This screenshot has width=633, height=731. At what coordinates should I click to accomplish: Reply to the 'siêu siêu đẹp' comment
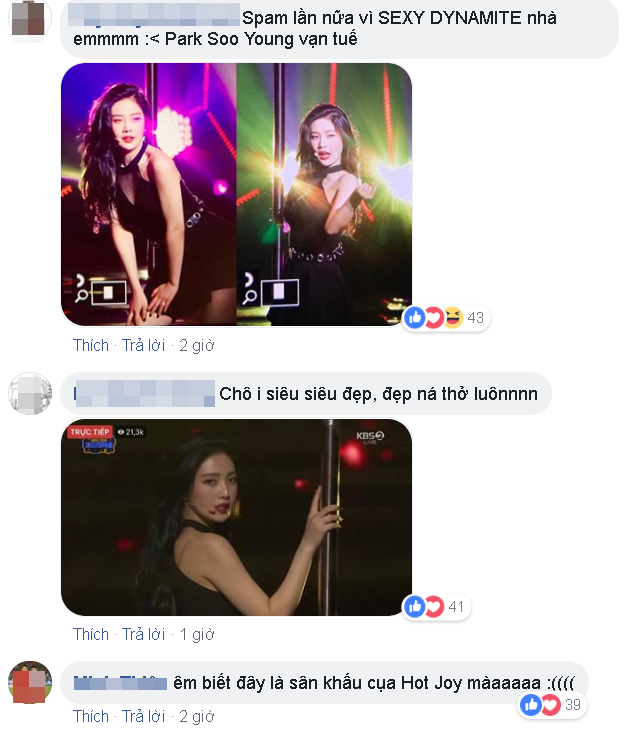143,634
